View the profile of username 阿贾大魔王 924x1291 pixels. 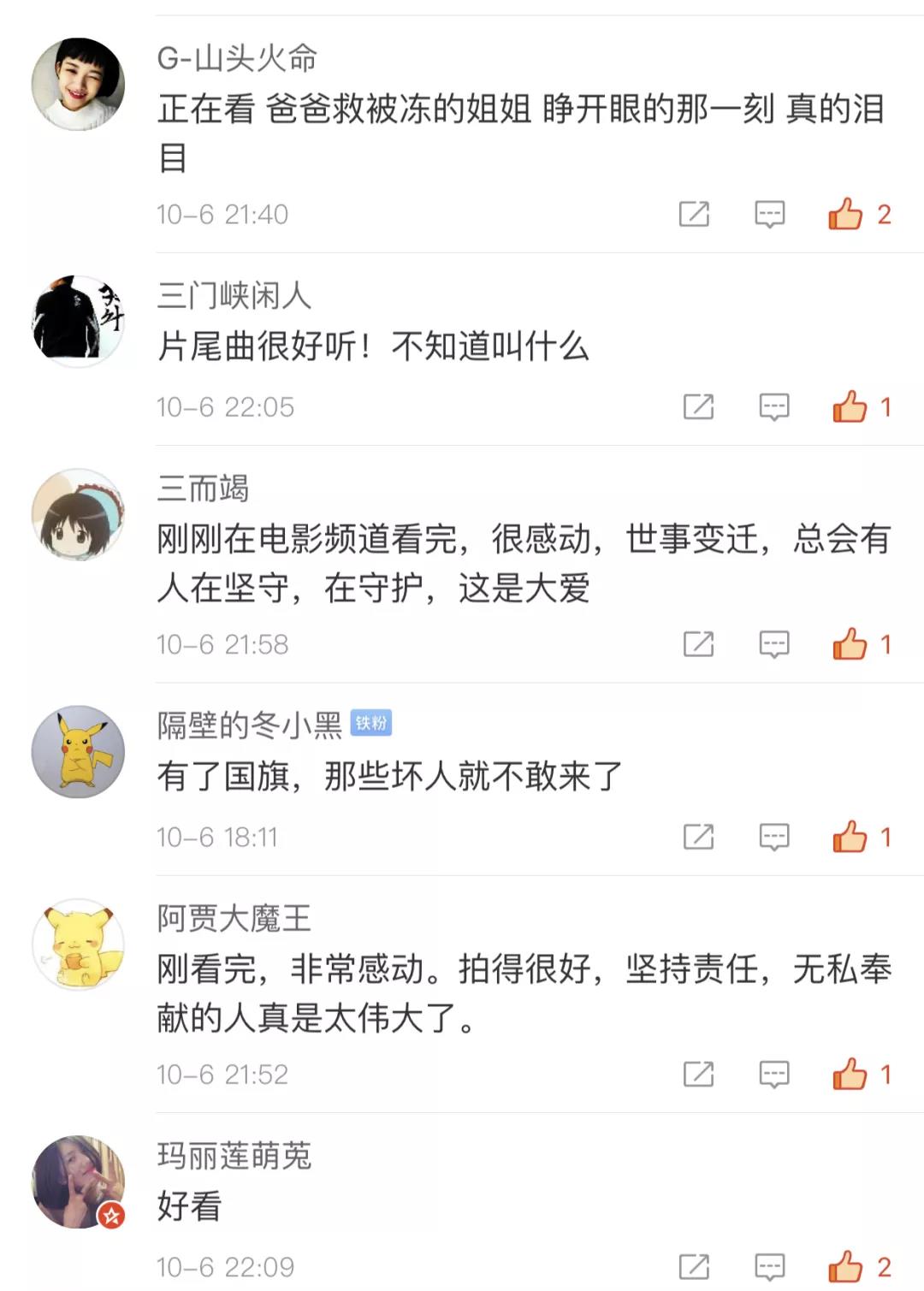click(234, 919)
